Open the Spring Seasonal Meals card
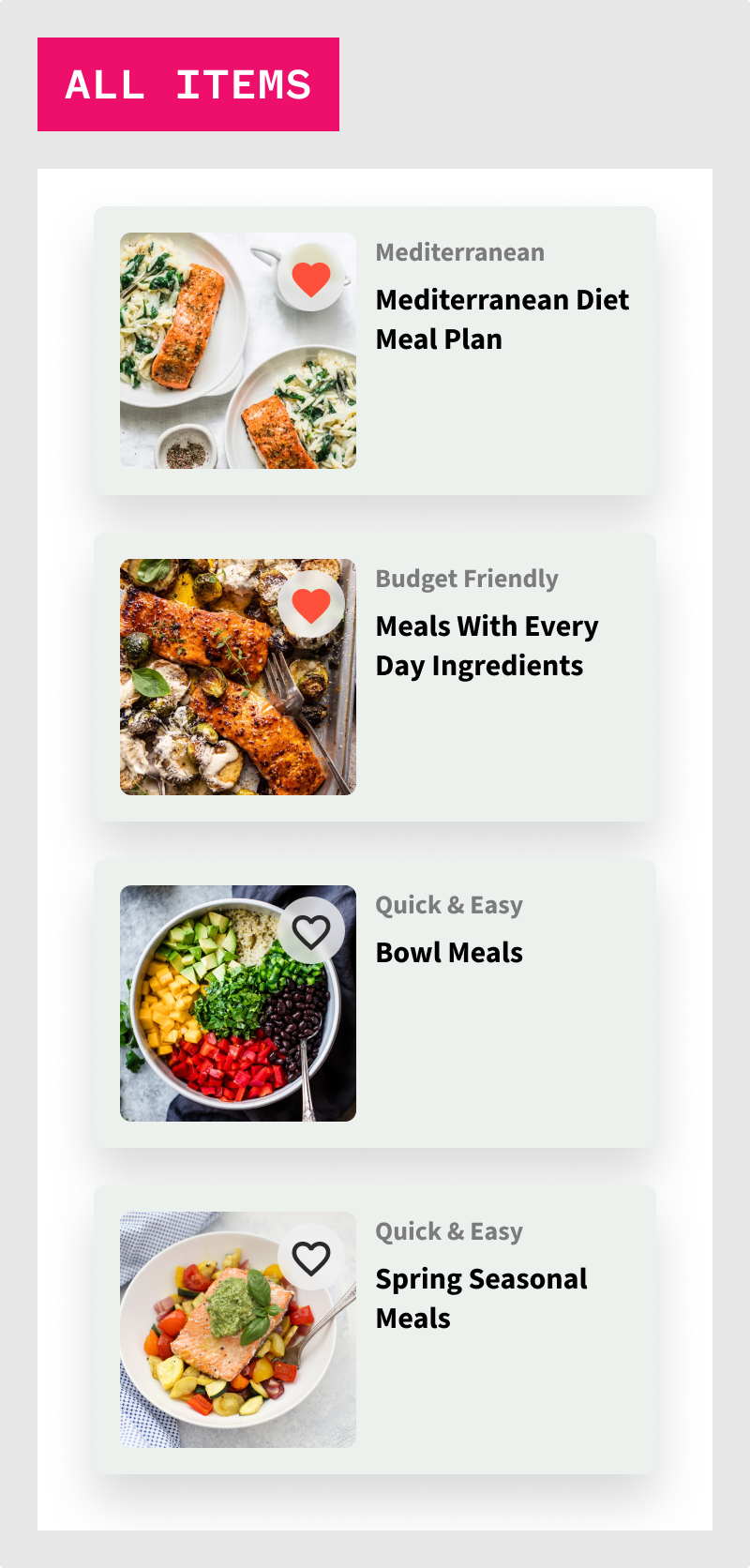Viewport: 750px width, 1568px height. click(481, 1299)
